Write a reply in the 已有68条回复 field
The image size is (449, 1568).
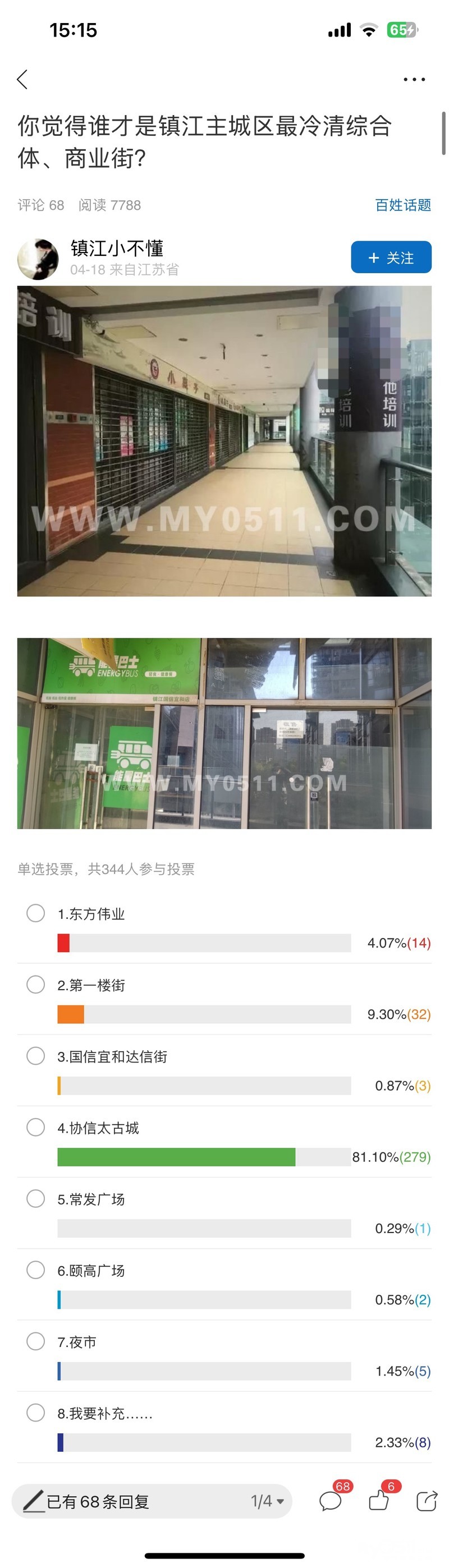tap(122, 1501)
